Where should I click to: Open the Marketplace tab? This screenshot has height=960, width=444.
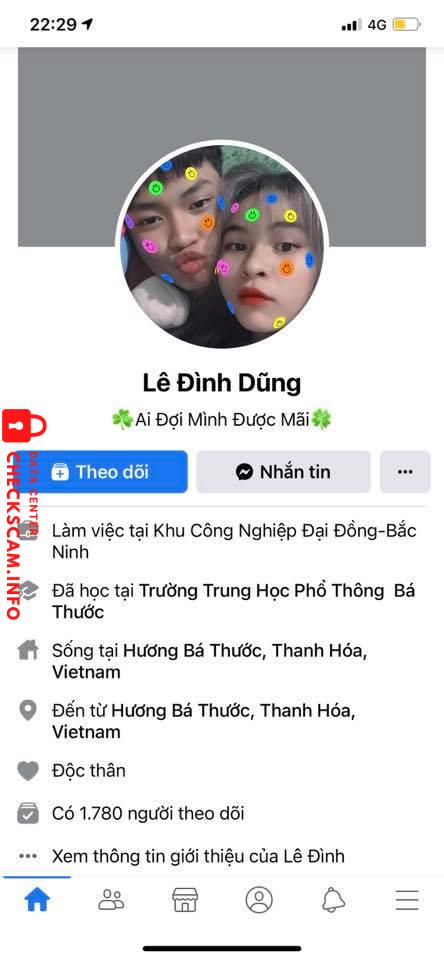click(185, 900)
